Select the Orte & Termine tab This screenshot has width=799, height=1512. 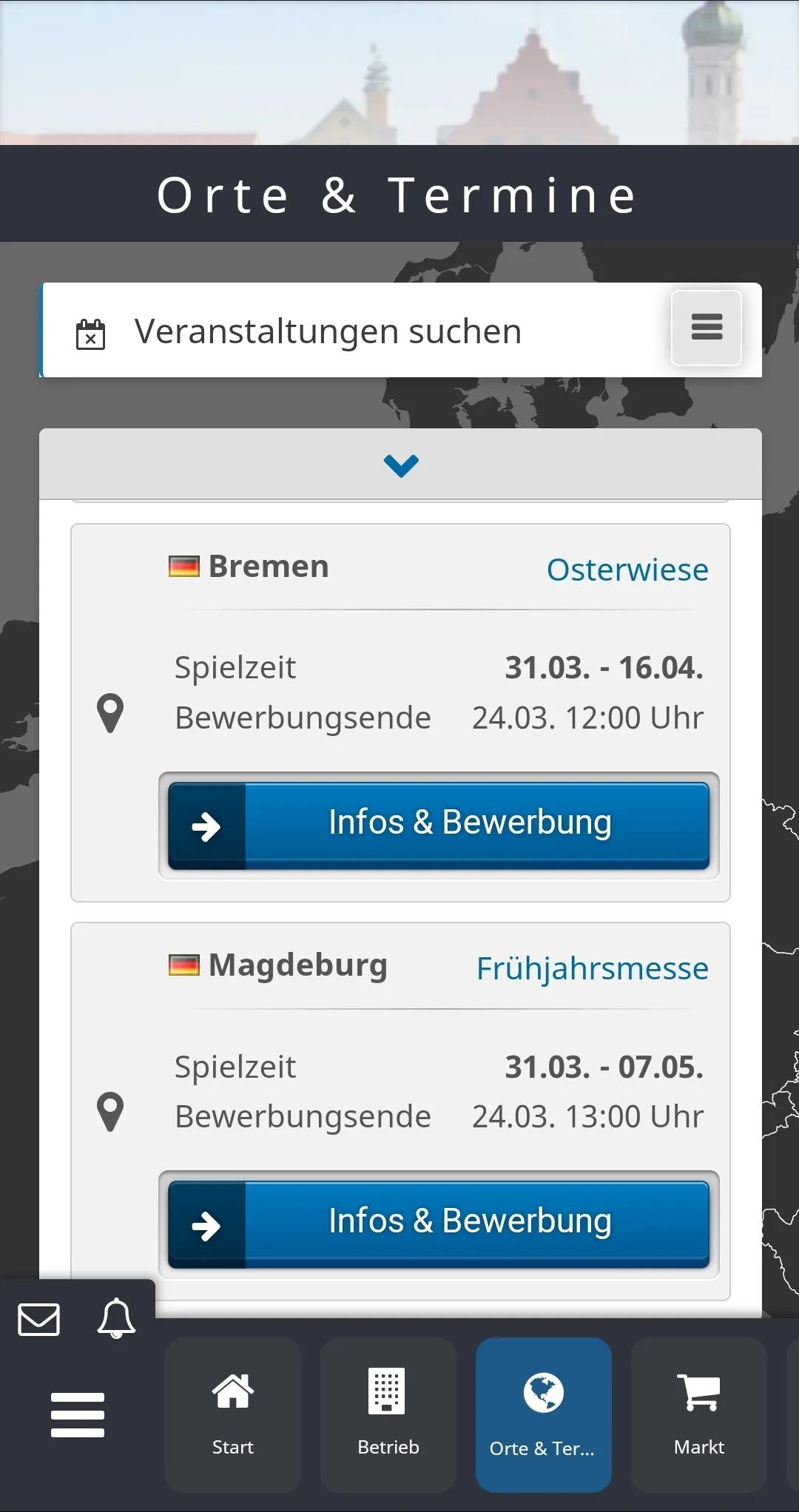pyautogui.click(x=543, y=1414)
